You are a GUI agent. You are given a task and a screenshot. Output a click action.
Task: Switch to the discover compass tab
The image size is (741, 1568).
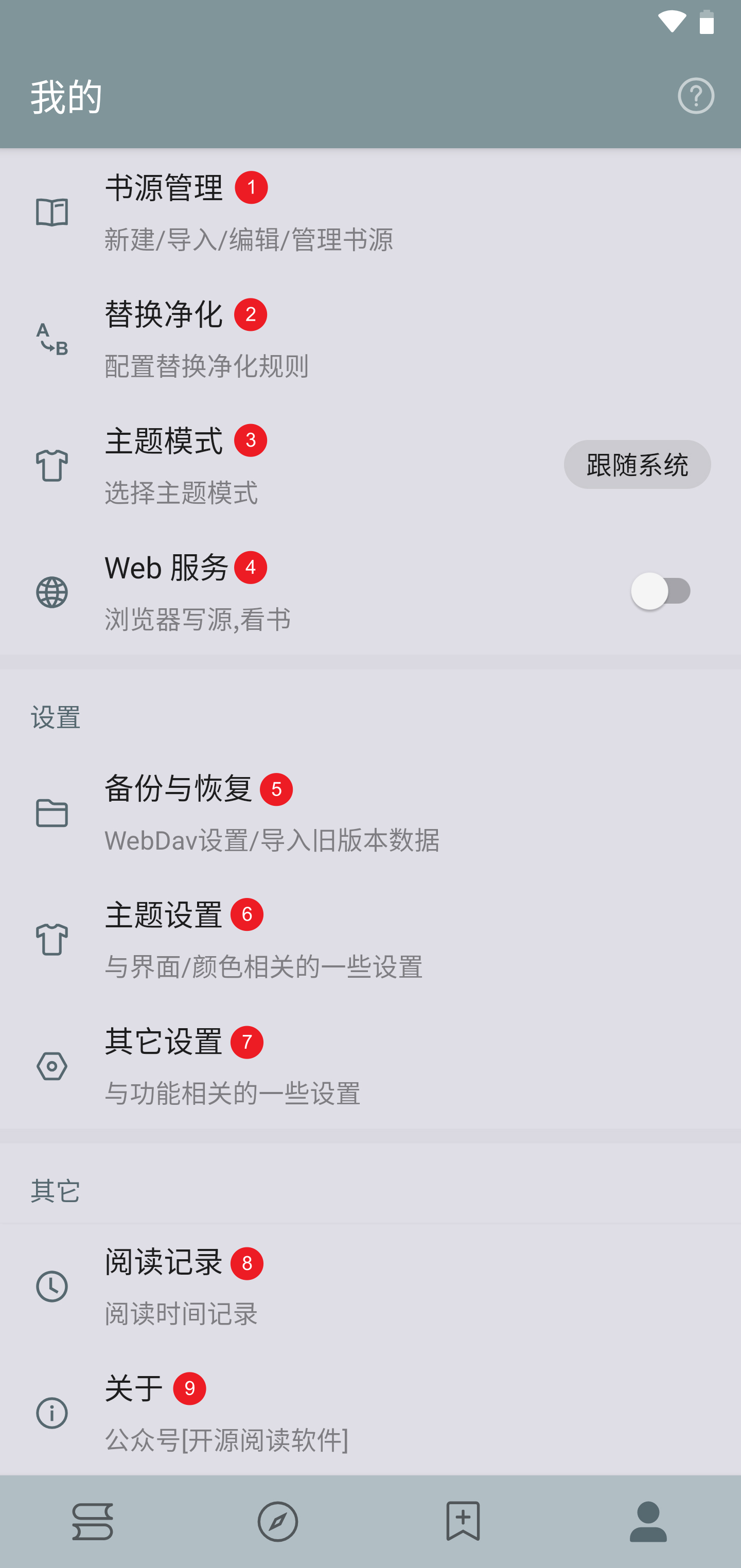[x=278, y=1521]
